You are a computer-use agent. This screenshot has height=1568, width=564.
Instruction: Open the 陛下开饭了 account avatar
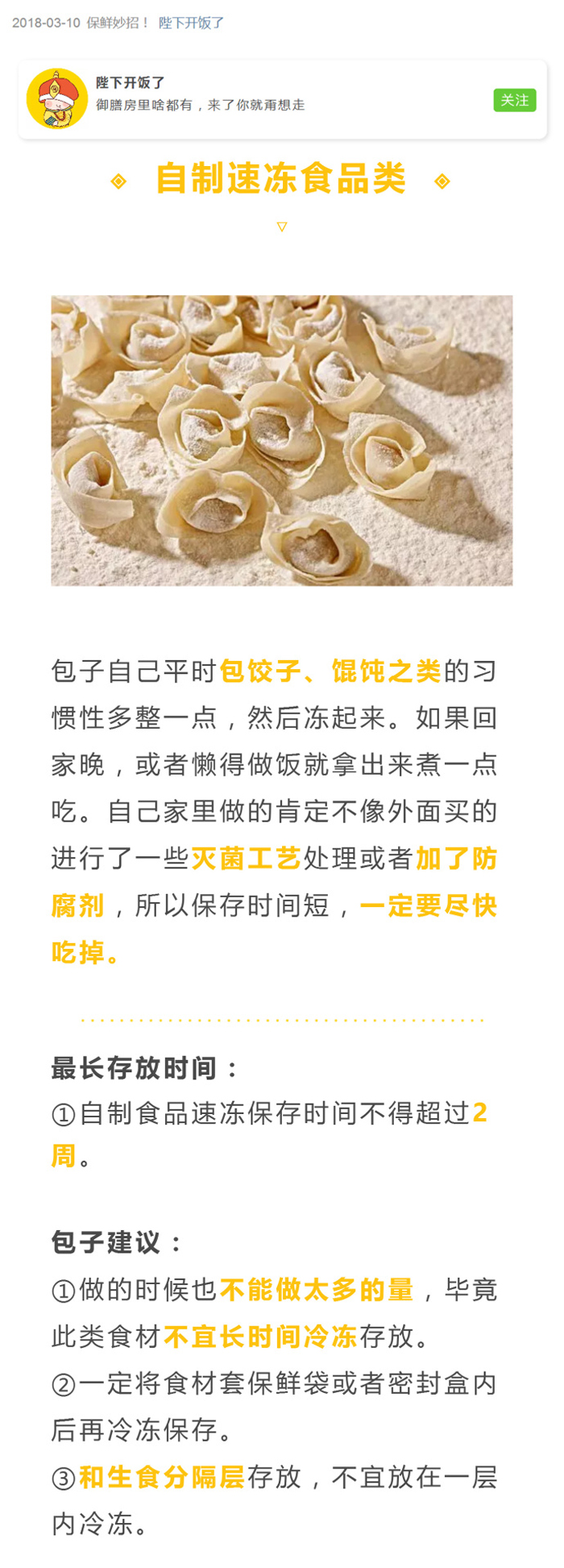point(56,99)
